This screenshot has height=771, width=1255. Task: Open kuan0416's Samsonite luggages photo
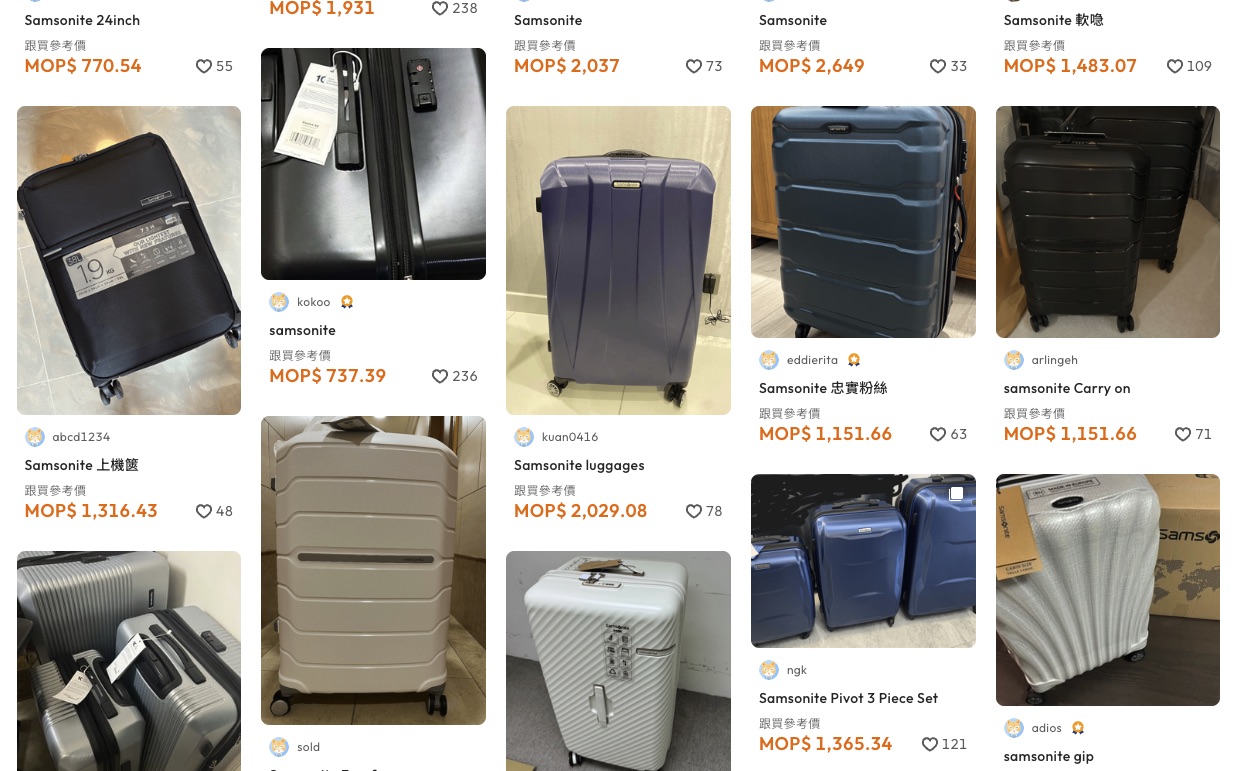tap(618, 260)
